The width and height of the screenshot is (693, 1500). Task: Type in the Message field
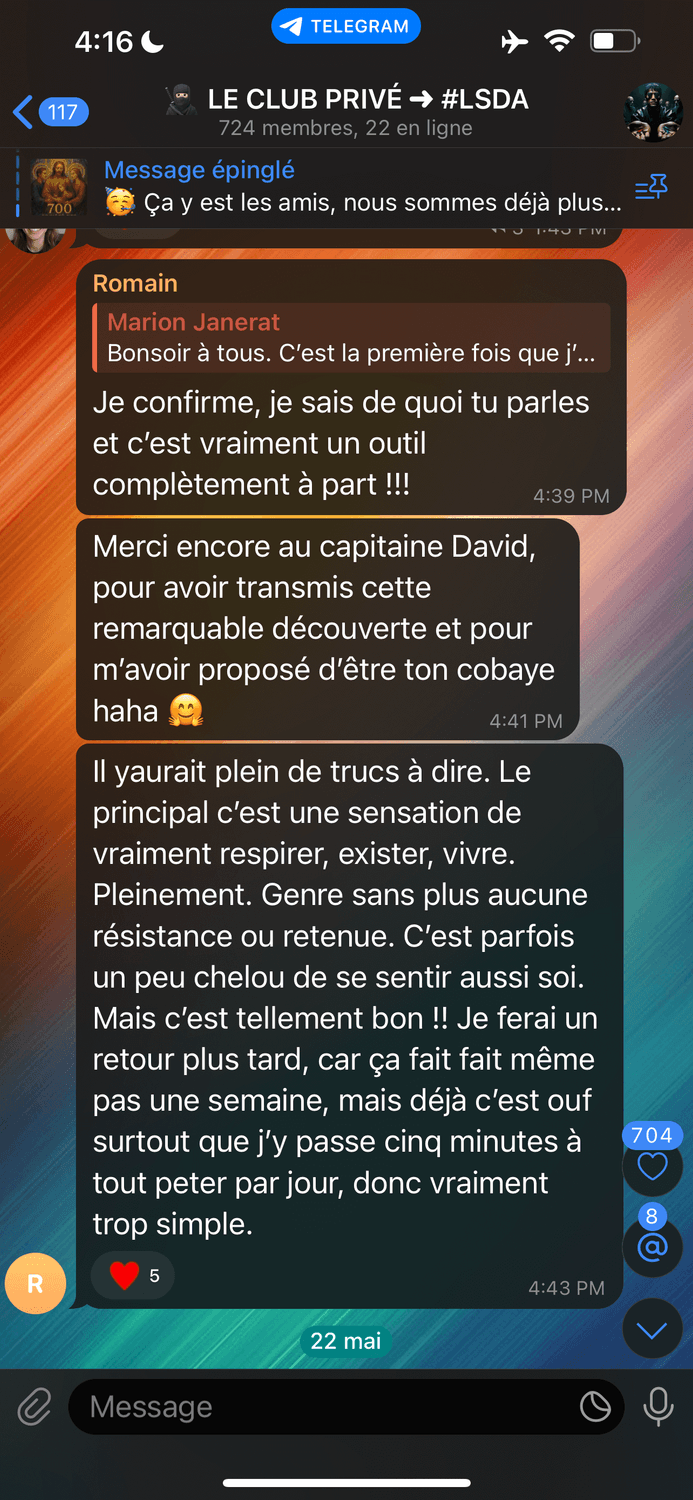pos(320,1407)
